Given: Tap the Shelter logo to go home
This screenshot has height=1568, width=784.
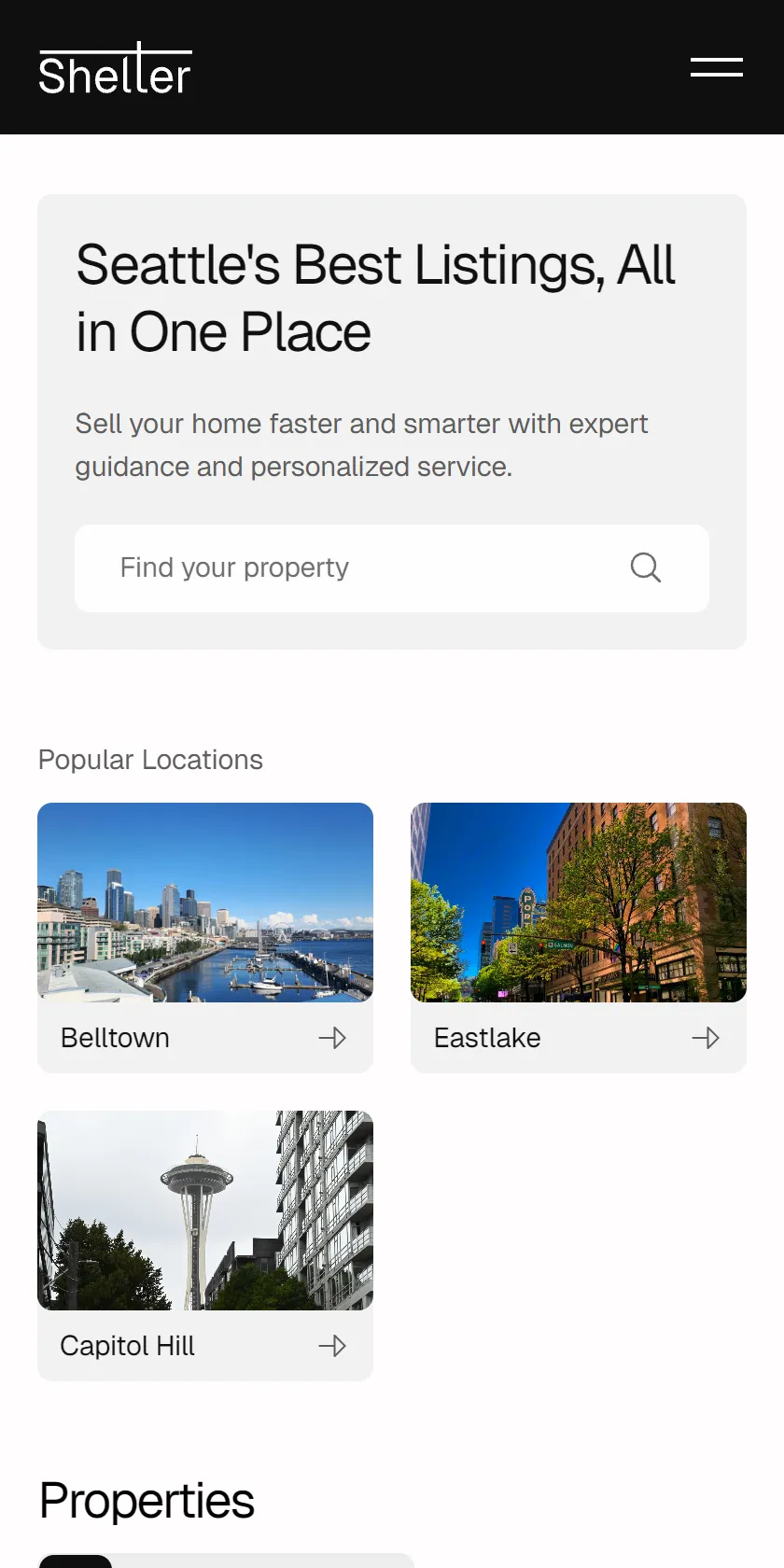Looking at the screenshot, I should [x=115, y=68].
